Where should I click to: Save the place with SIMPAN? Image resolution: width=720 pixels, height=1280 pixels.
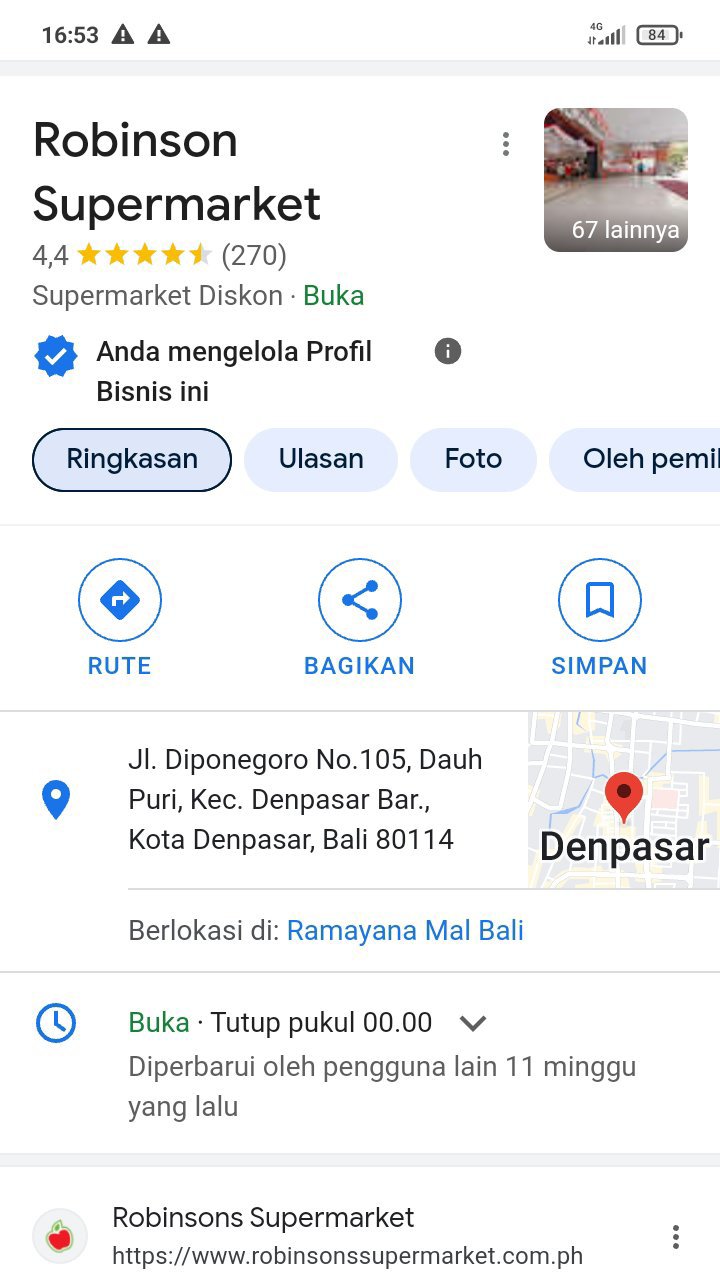tap(599, 600)
